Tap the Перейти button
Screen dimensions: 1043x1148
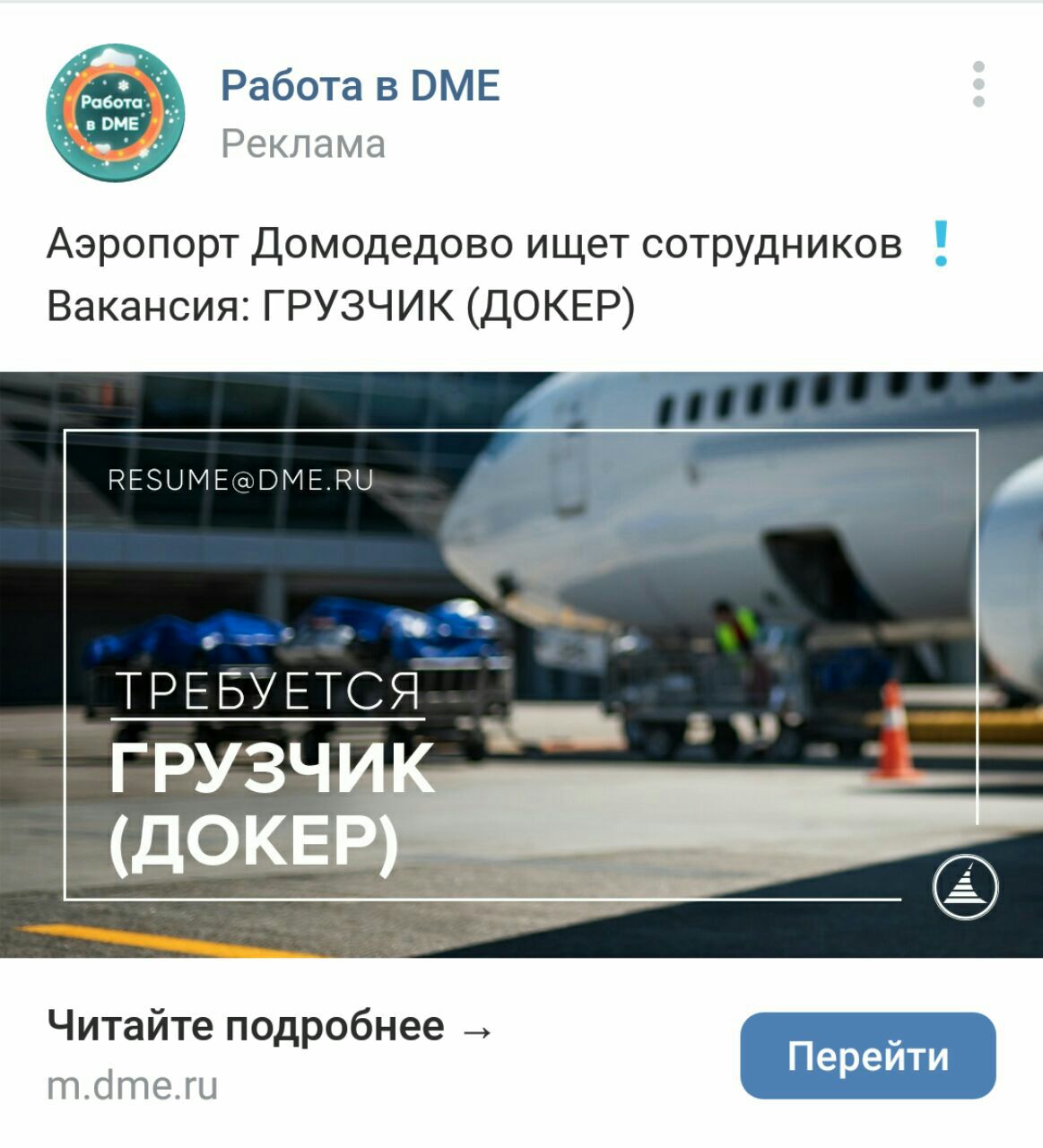click(x=867, y=1056)
